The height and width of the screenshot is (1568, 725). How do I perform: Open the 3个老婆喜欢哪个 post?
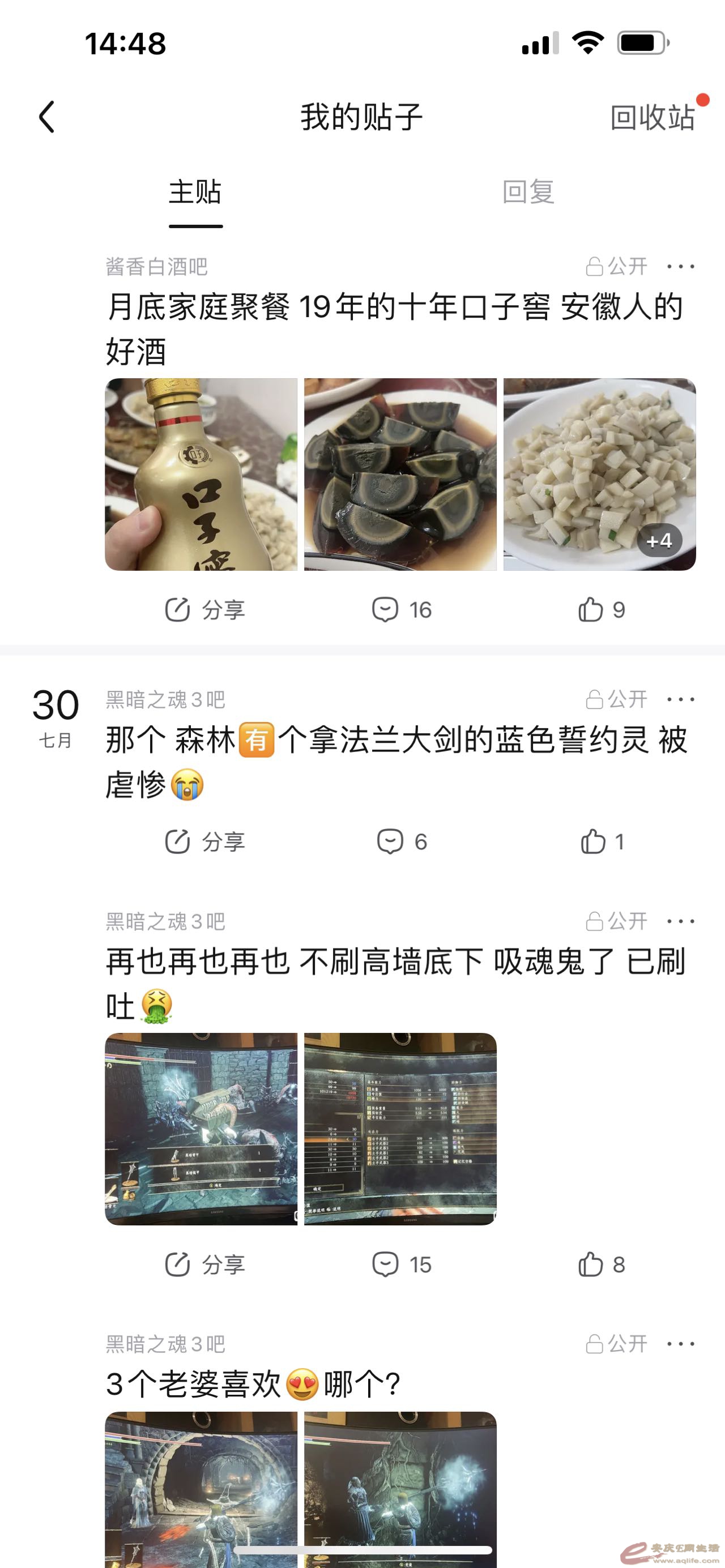point(253,1385)
